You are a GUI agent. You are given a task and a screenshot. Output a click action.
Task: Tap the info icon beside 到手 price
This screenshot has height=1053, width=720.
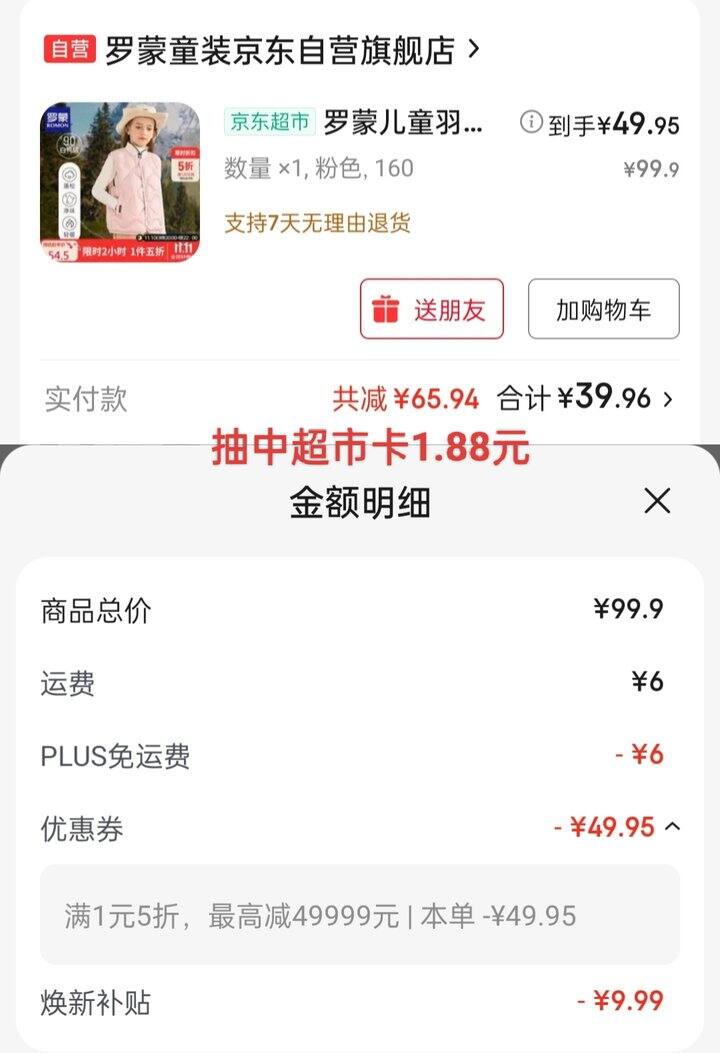tap(530, 123)
